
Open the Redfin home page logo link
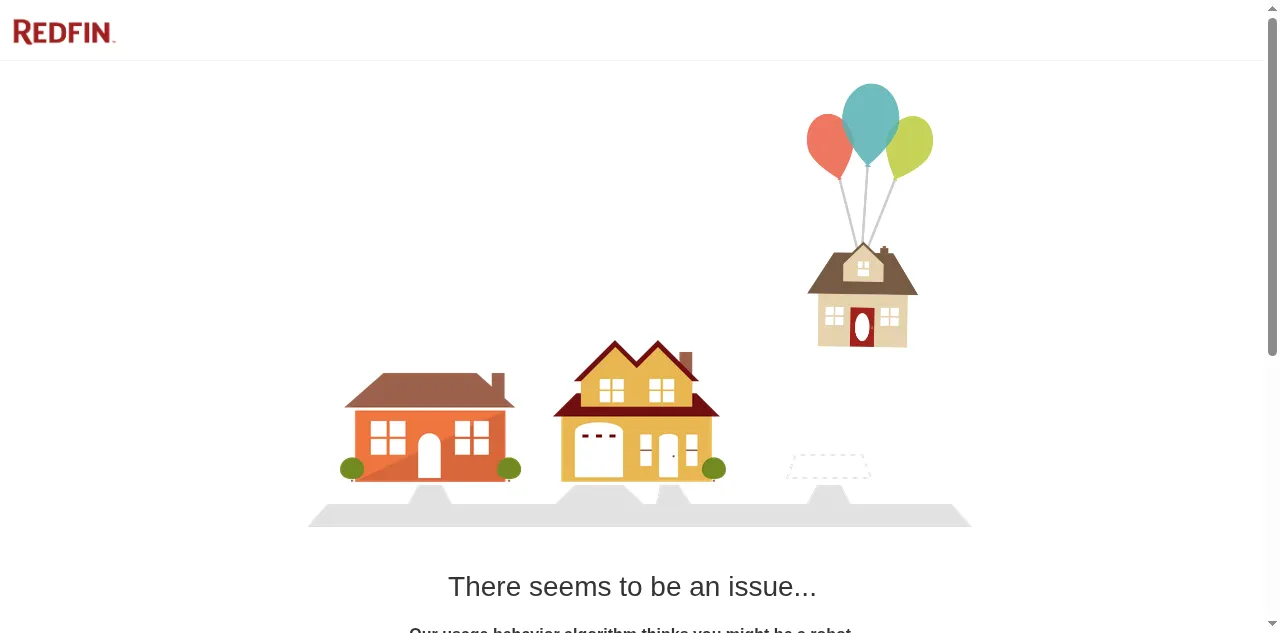[64, 31]
